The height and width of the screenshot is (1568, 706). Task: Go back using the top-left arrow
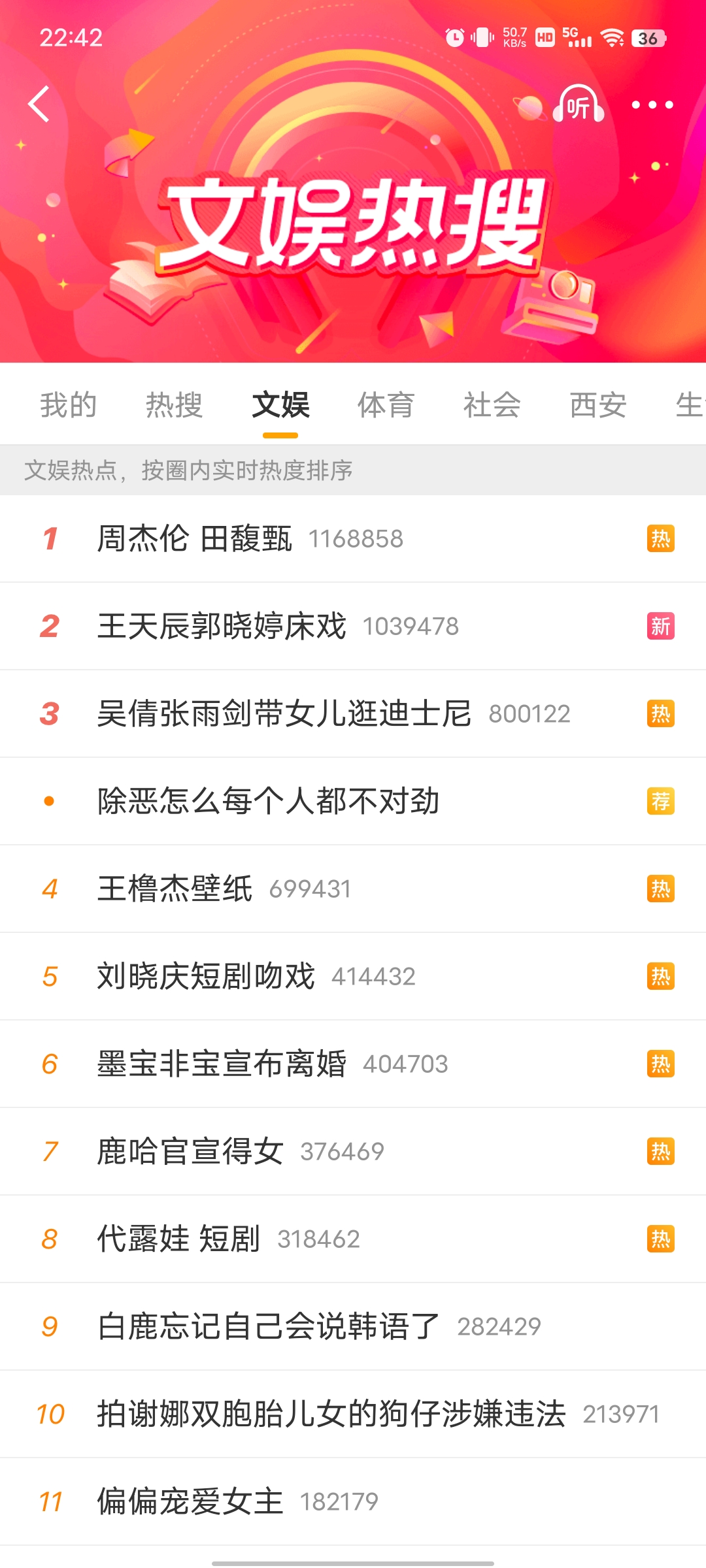pyautogui.click(x=39, y=104)
